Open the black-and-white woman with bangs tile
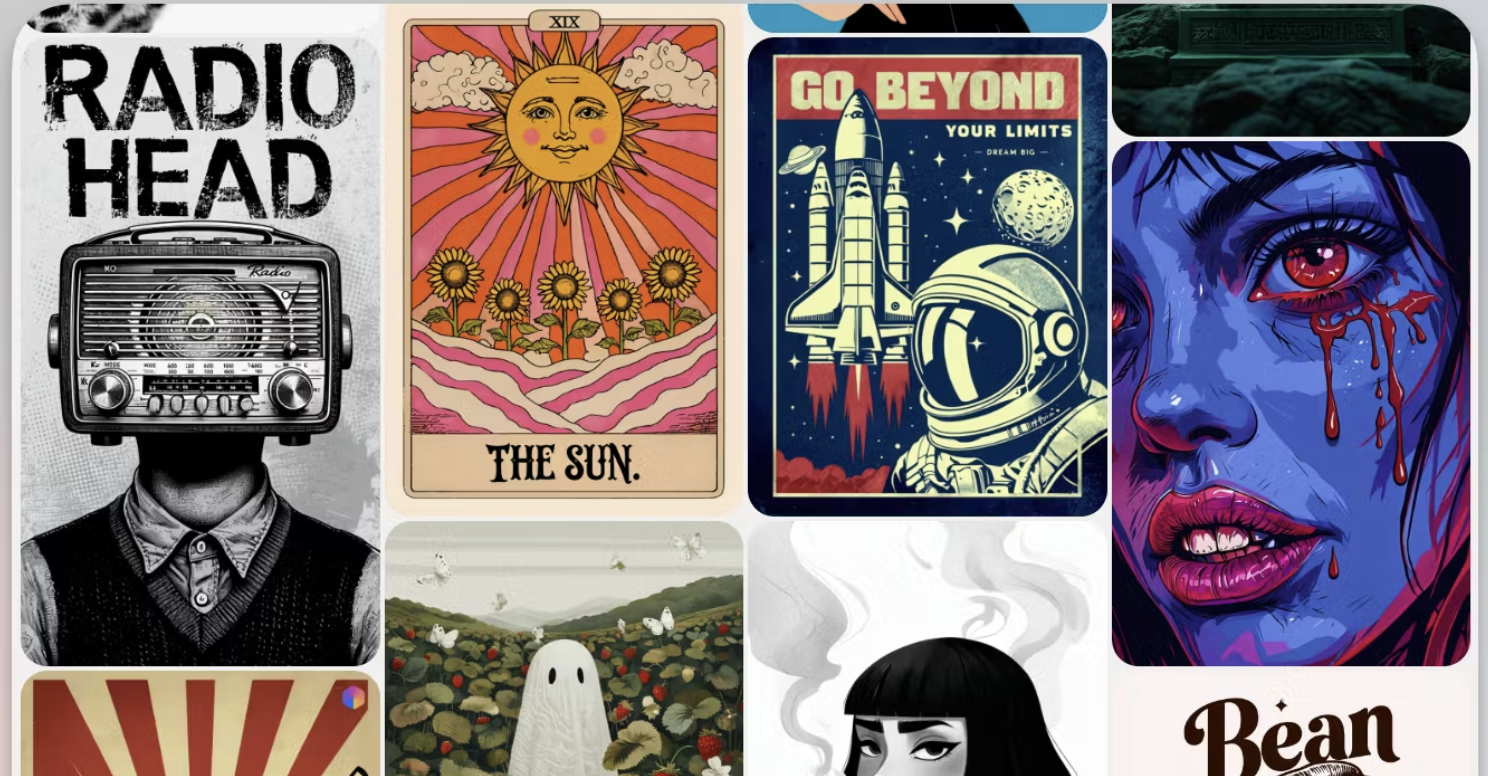The image size is (1488, 776). point(927,650)
